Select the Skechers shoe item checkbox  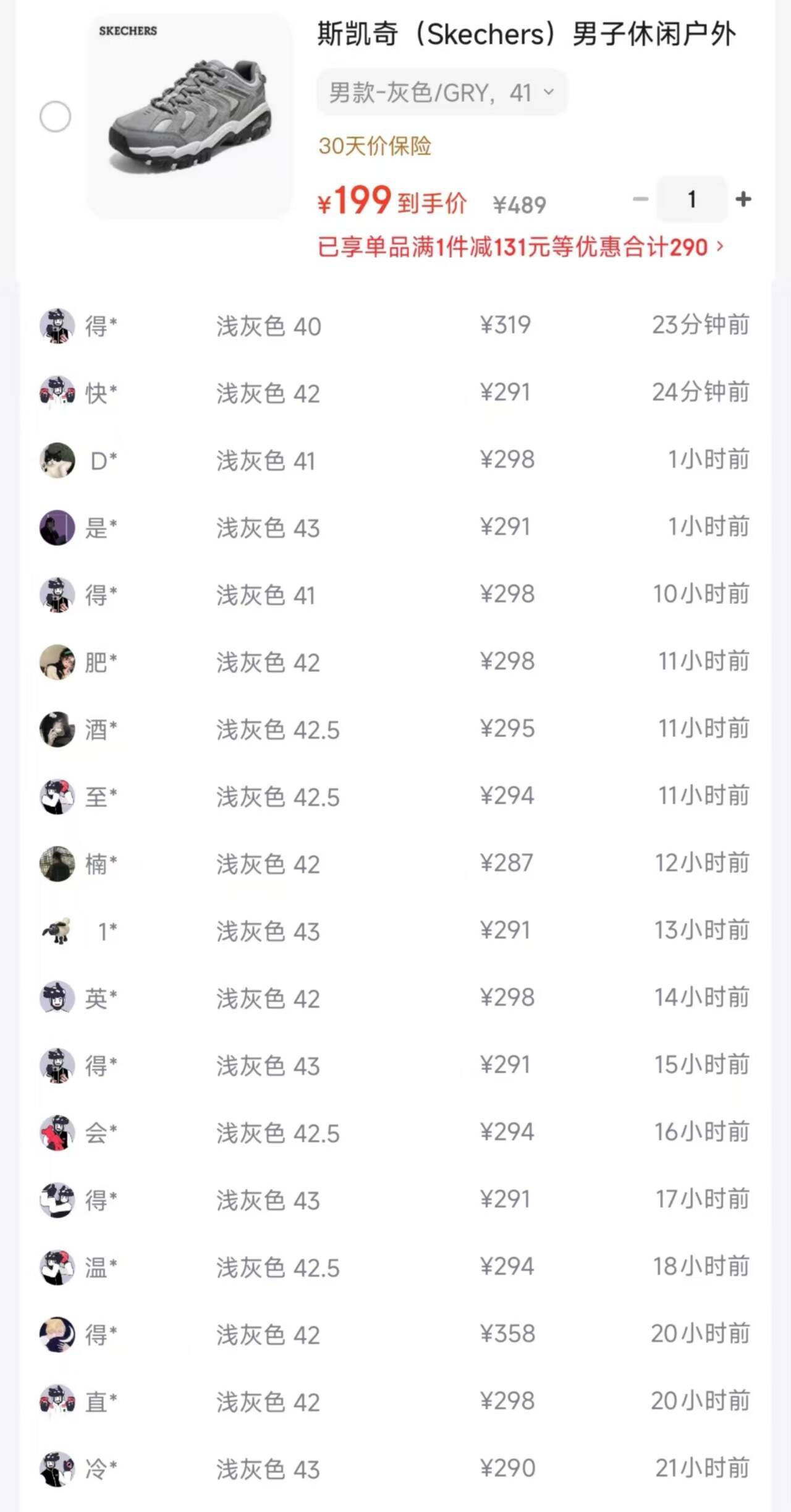(55, 117)
